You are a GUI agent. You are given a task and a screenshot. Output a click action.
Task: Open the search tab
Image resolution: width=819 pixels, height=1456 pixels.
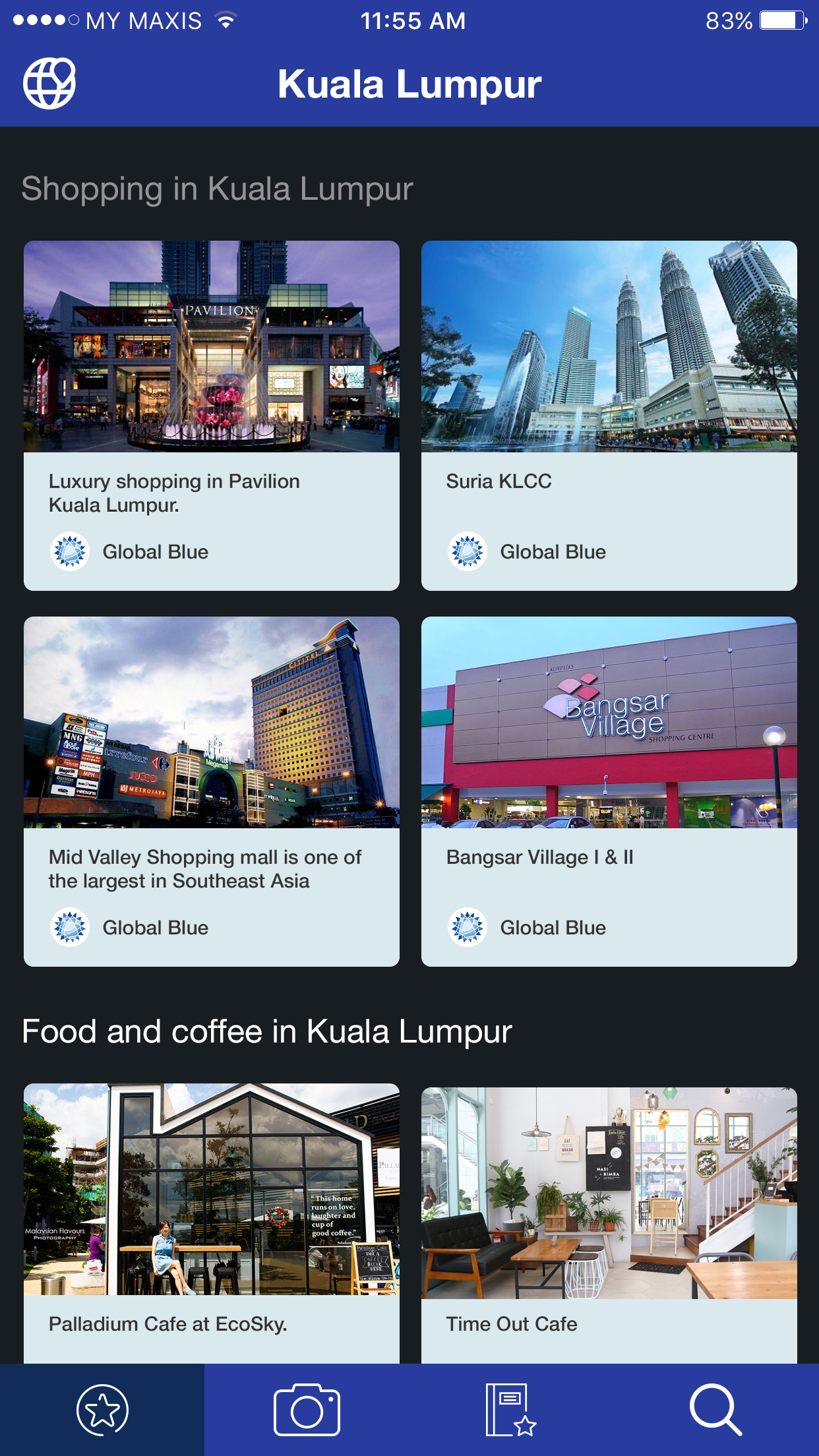[715, 1410]
